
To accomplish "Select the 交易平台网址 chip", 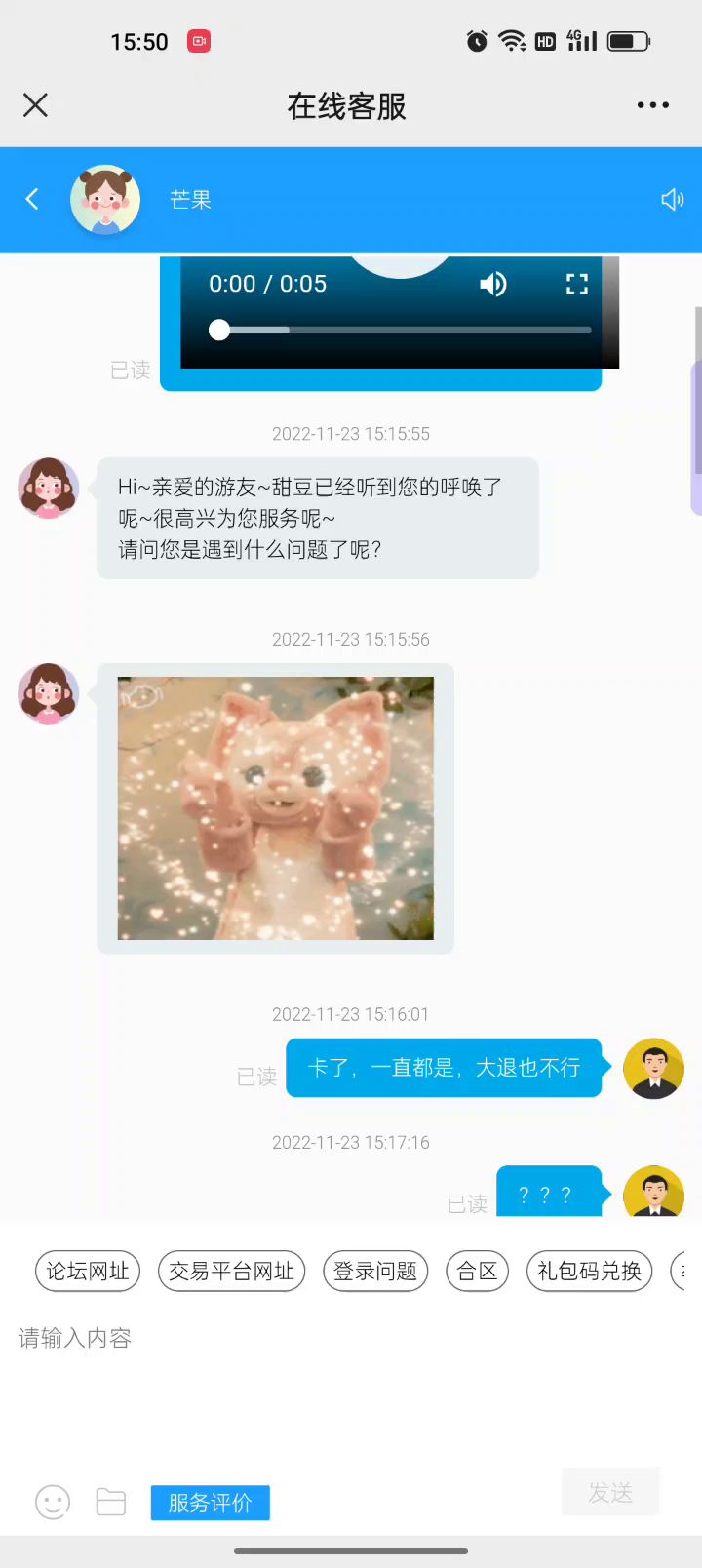I will point(231,1272).
